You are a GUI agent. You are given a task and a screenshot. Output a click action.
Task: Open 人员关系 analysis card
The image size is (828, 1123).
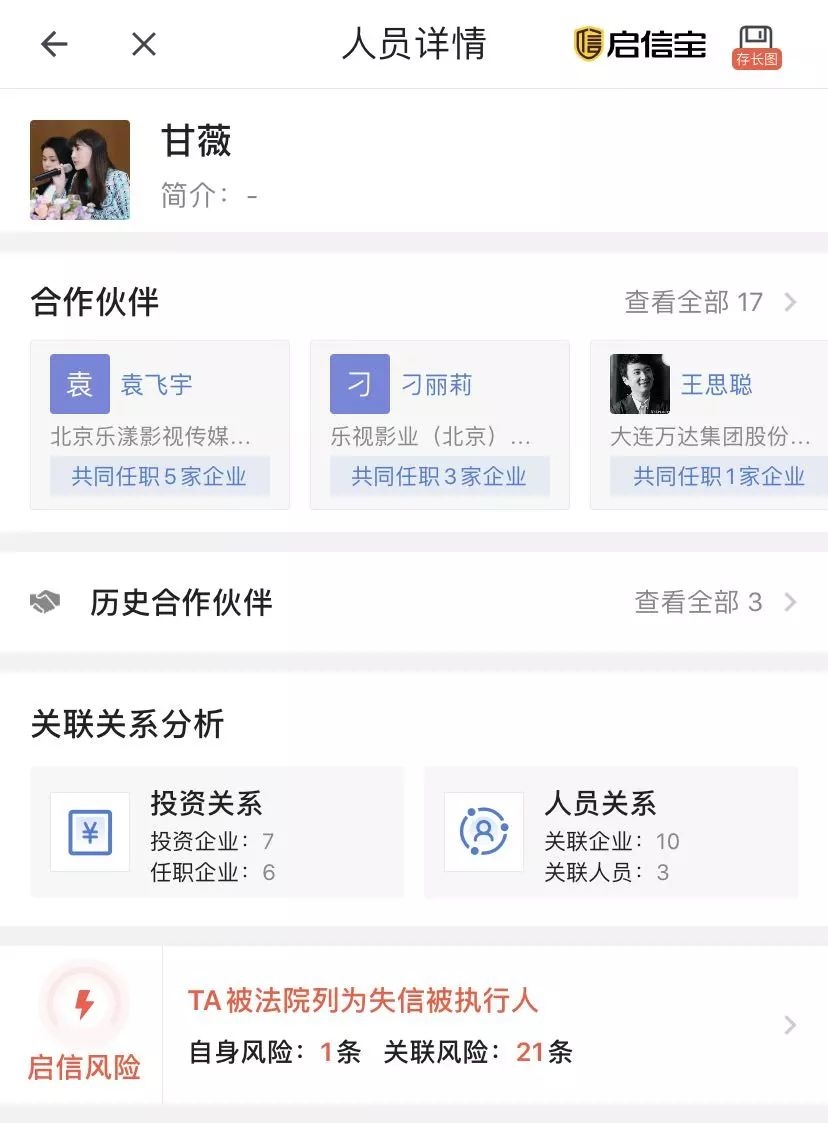coord(610,832)
